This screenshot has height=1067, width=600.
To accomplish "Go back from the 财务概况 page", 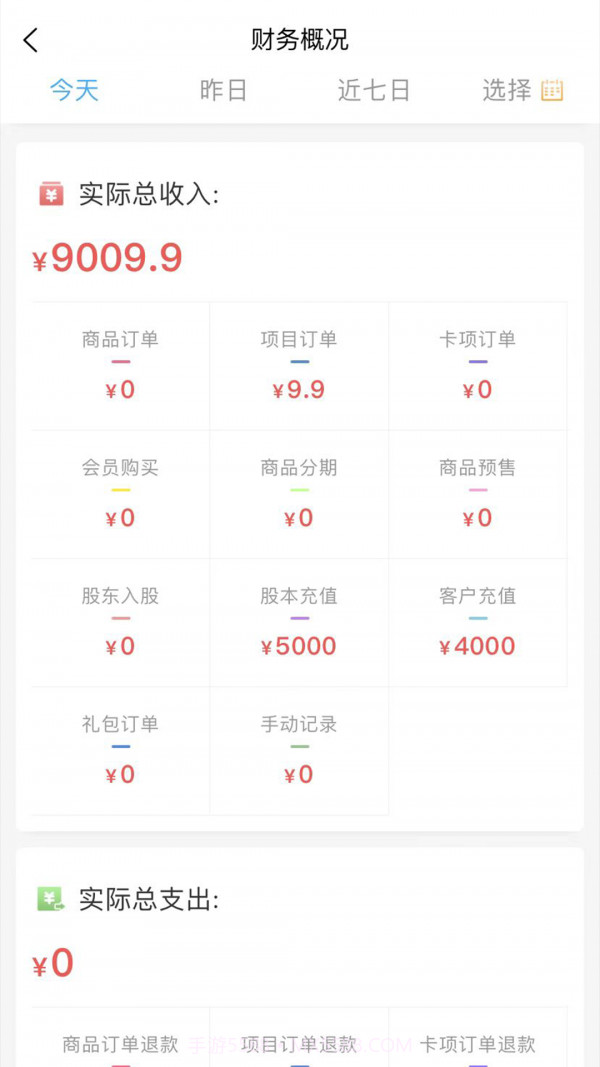I will coord(31,40).
